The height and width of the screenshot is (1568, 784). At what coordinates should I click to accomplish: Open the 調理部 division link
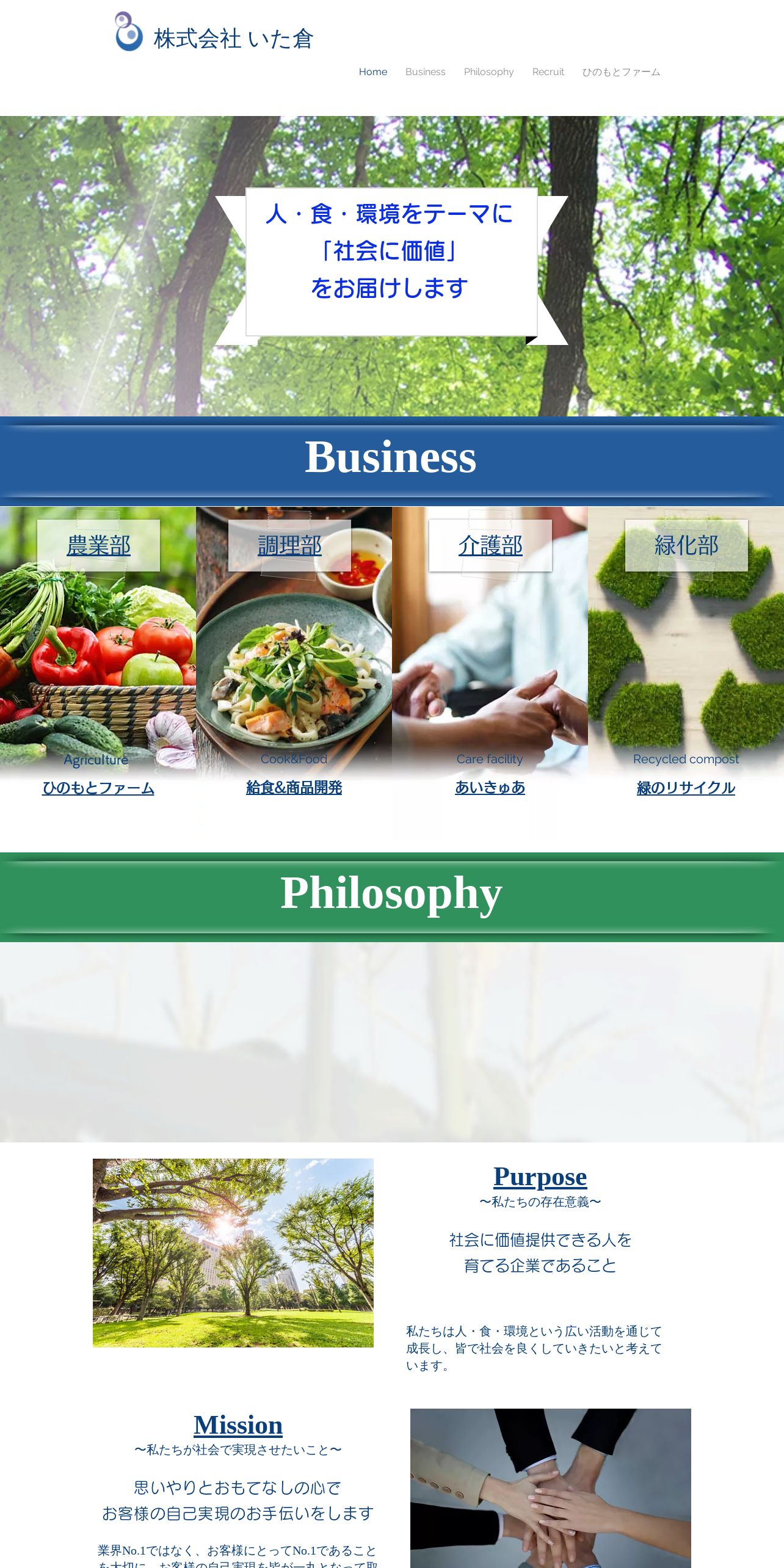point(289,545)
